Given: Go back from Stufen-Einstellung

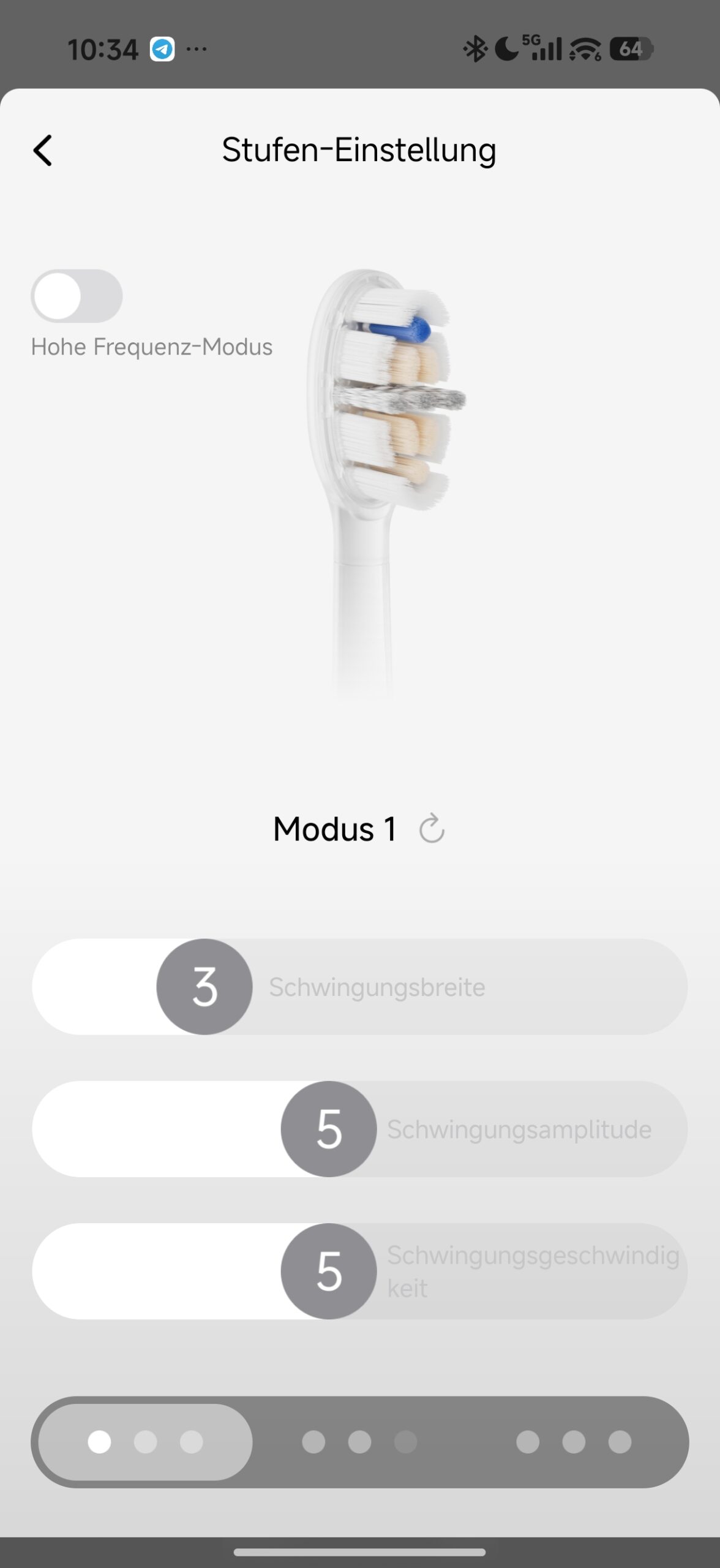Looking at the screenshot, I should click(43, 151).
